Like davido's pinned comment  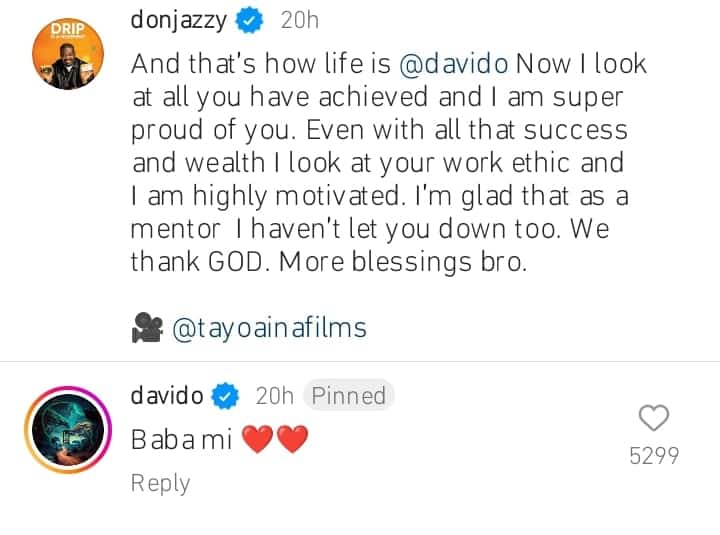(x=653, y=418)
